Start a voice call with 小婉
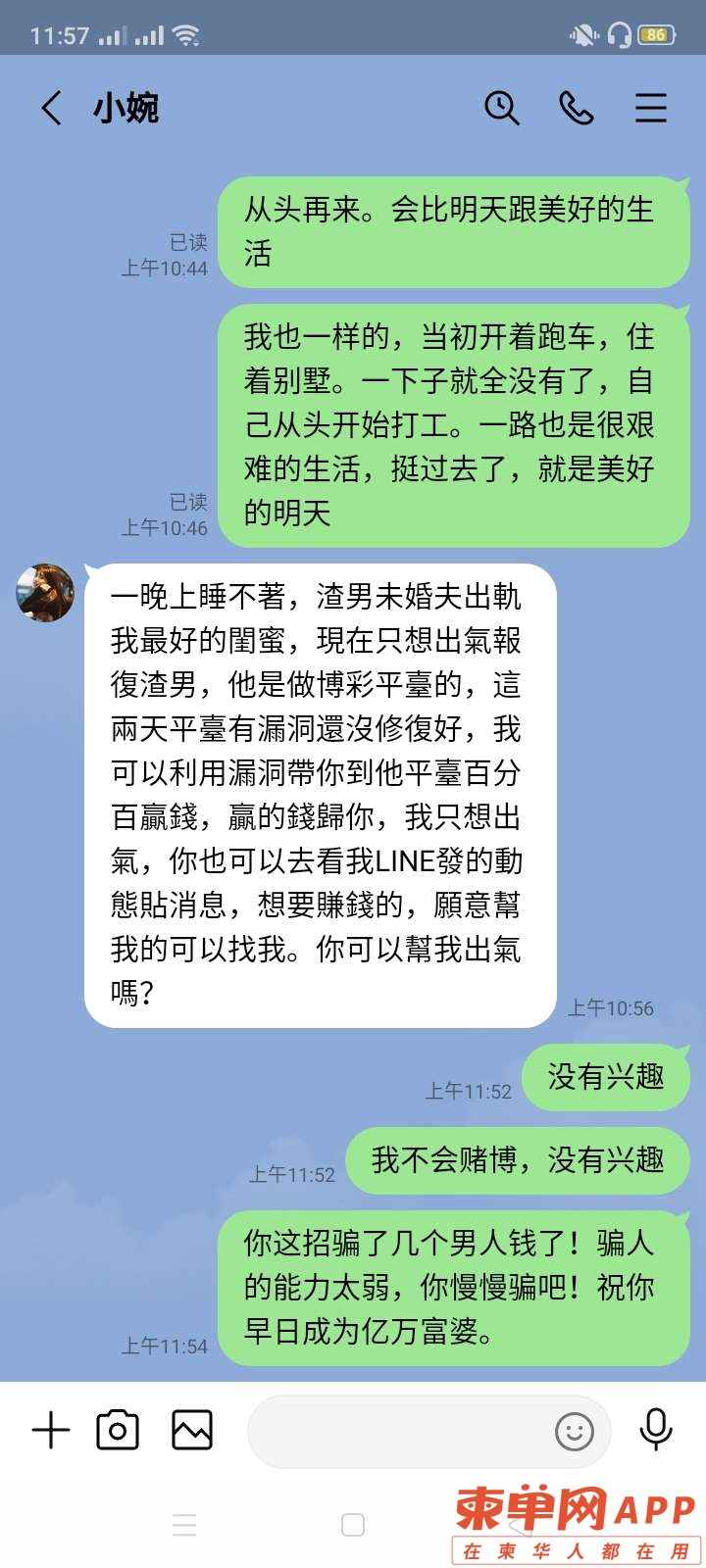Screen dimensions: 706x1568 [x=577, y=108]
